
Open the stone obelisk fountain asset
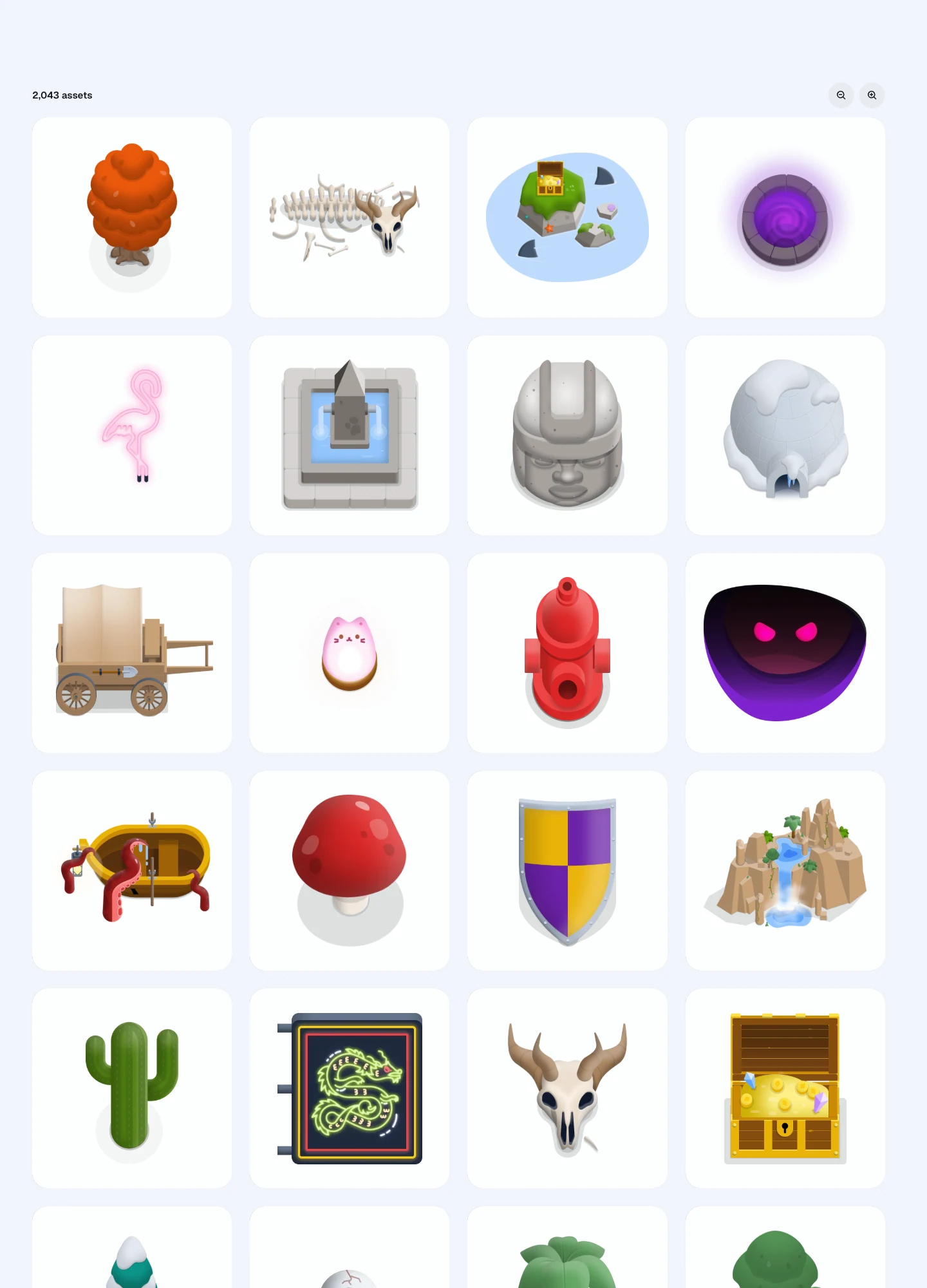pos(350,435)
